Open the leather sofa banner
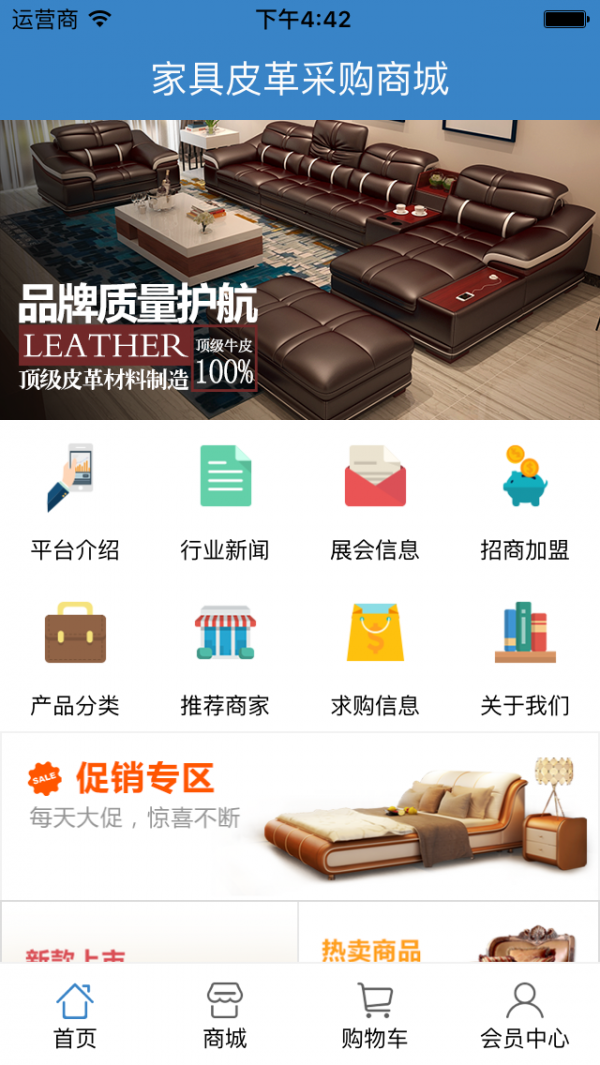Viewport: 600px width, 1065px height. (x=300, y=270)
